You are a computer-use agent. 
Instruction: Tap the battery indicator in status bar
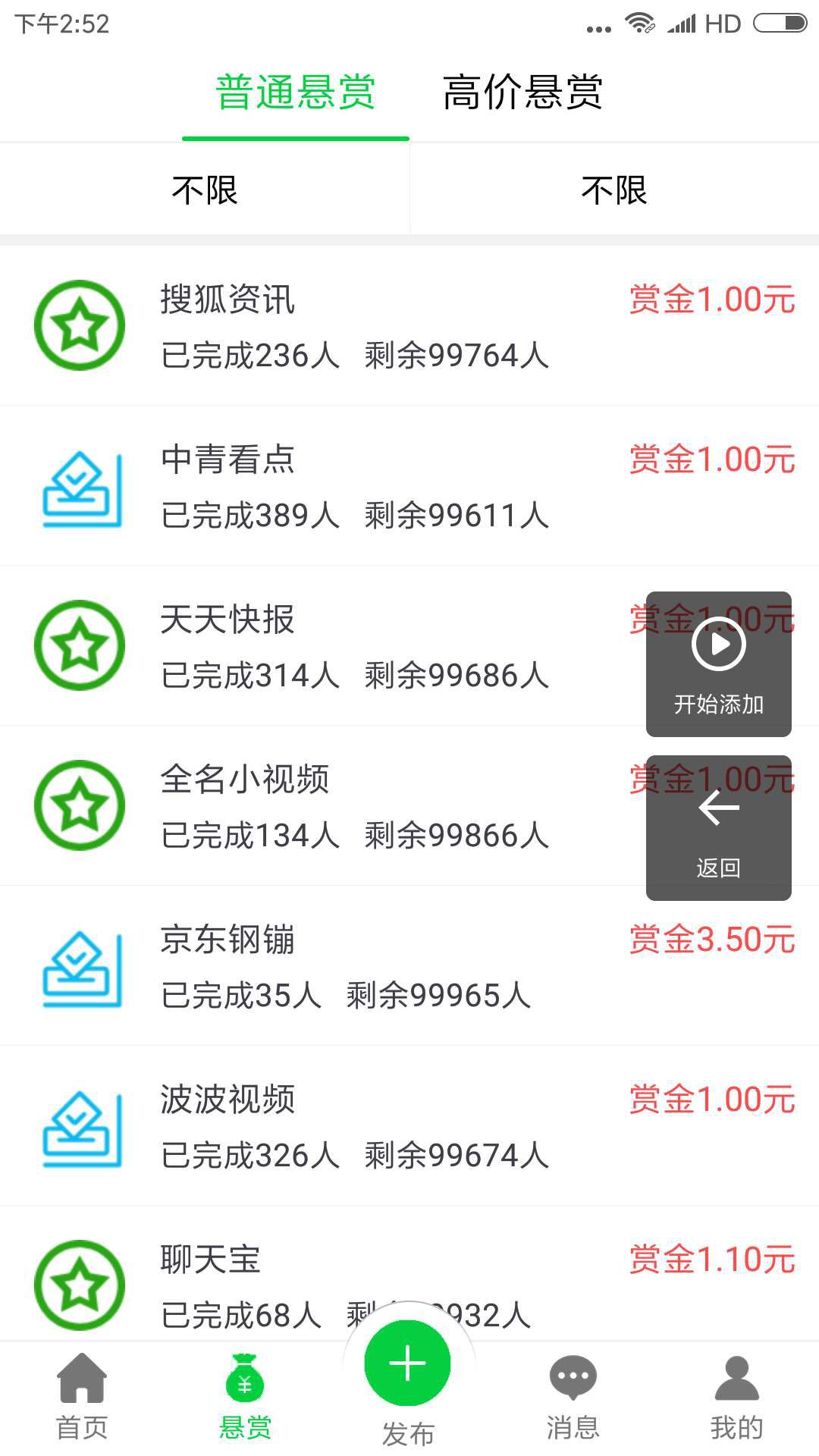pos(782,23)
